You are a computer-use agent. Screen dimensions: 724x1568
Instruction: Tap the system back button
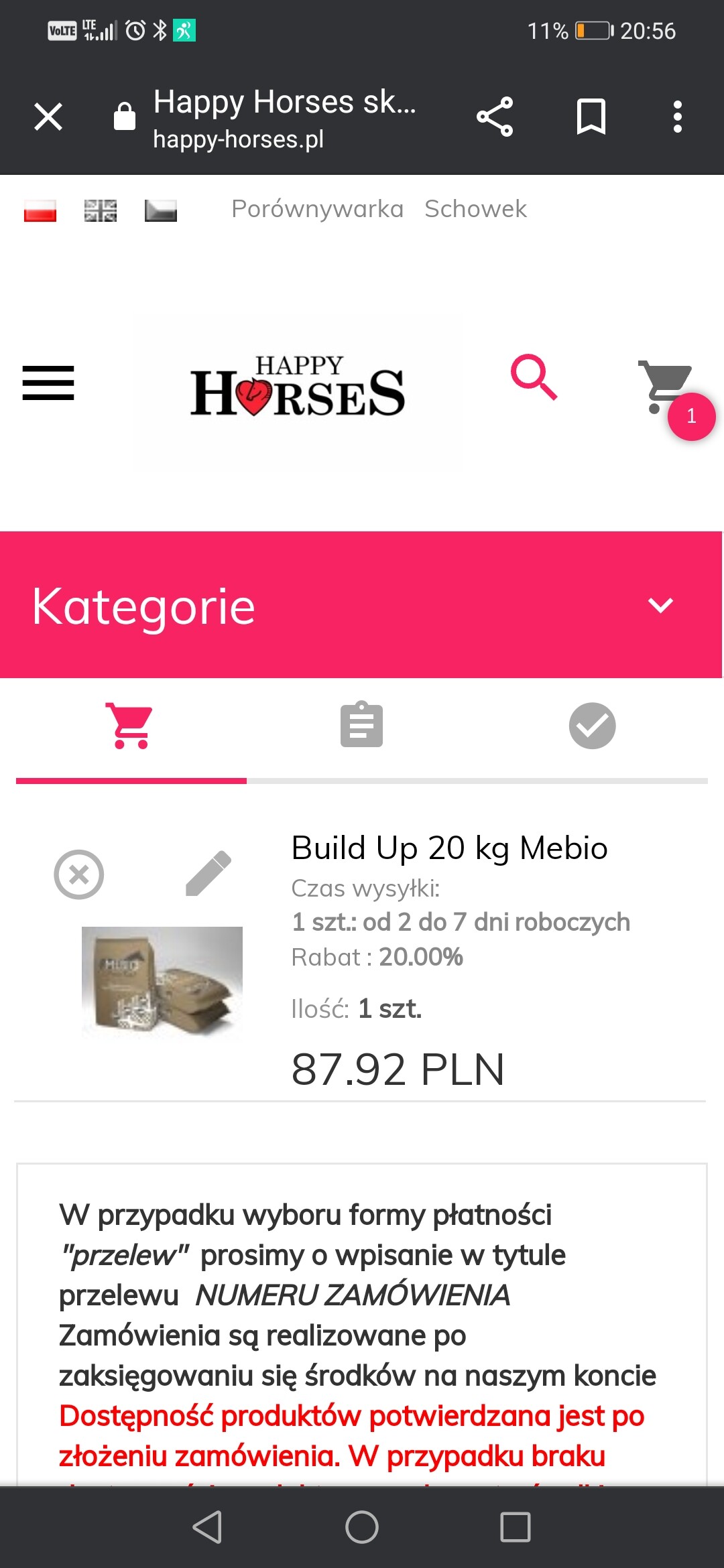tap(207, 1527)
